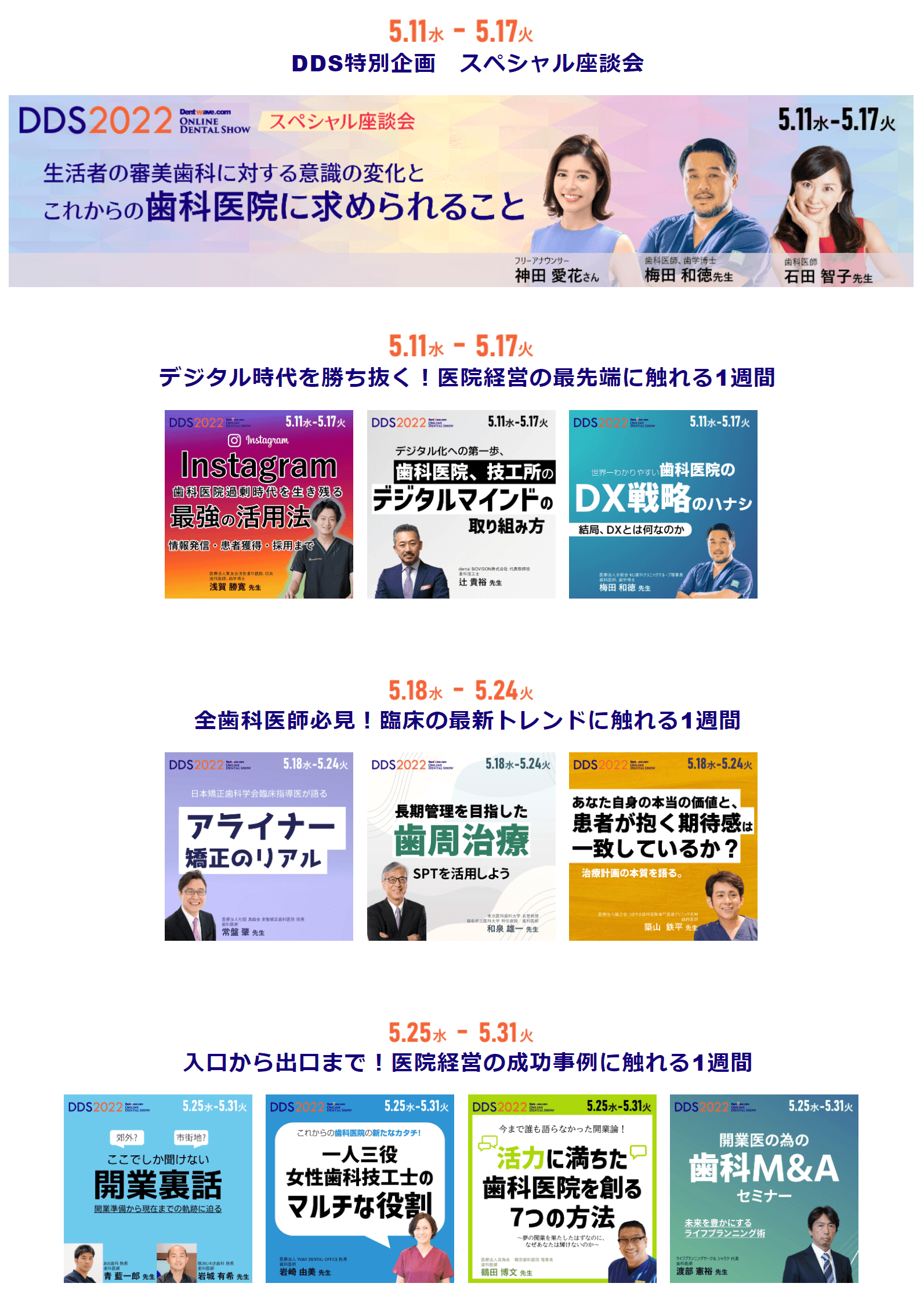Open the 歯科M&Aセミナー tile
This screenshot has width=924, height=1305.
763,1188
